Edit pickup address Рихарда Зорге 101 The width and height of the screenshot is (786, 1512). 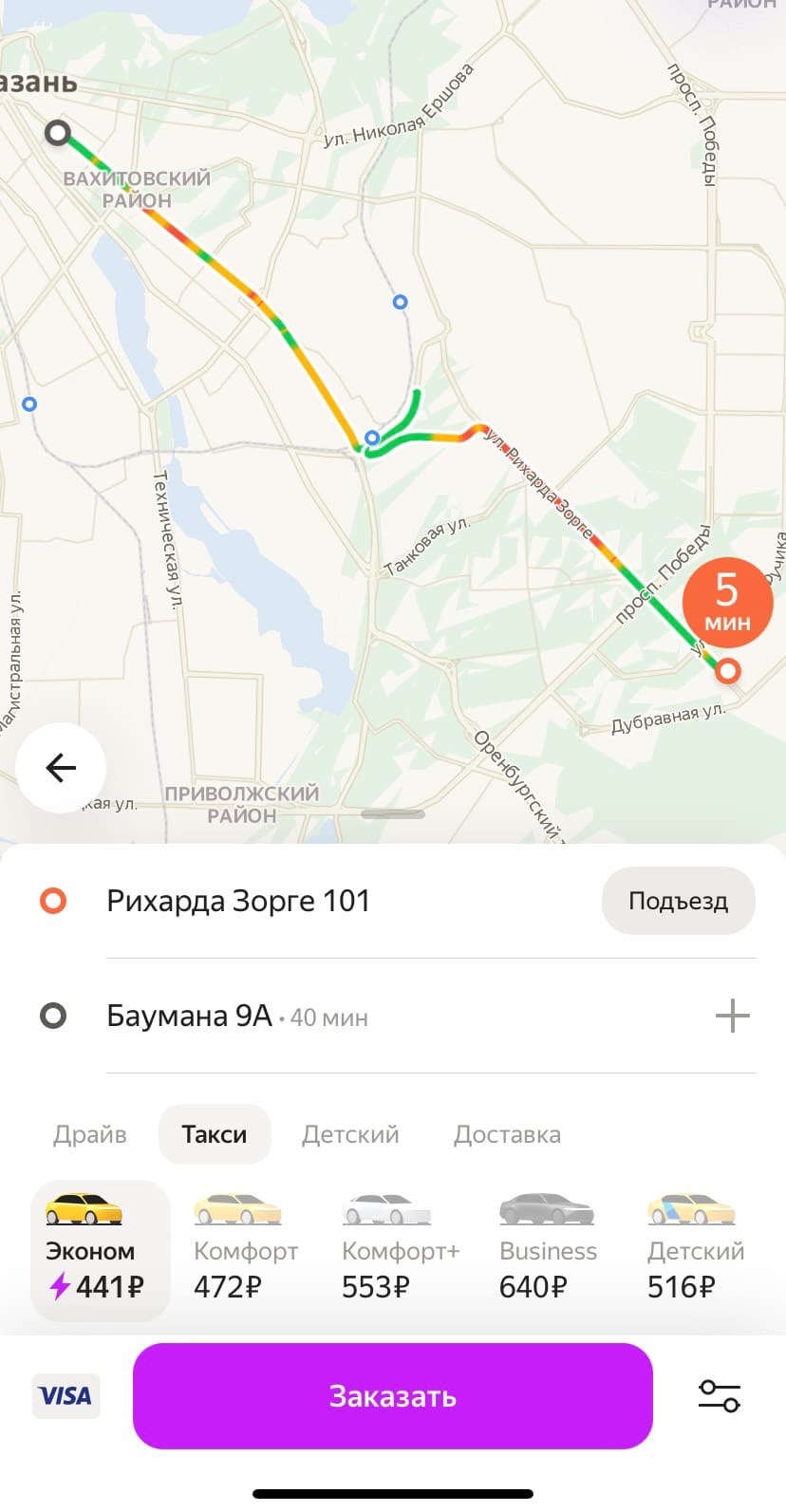coord(238,901)
